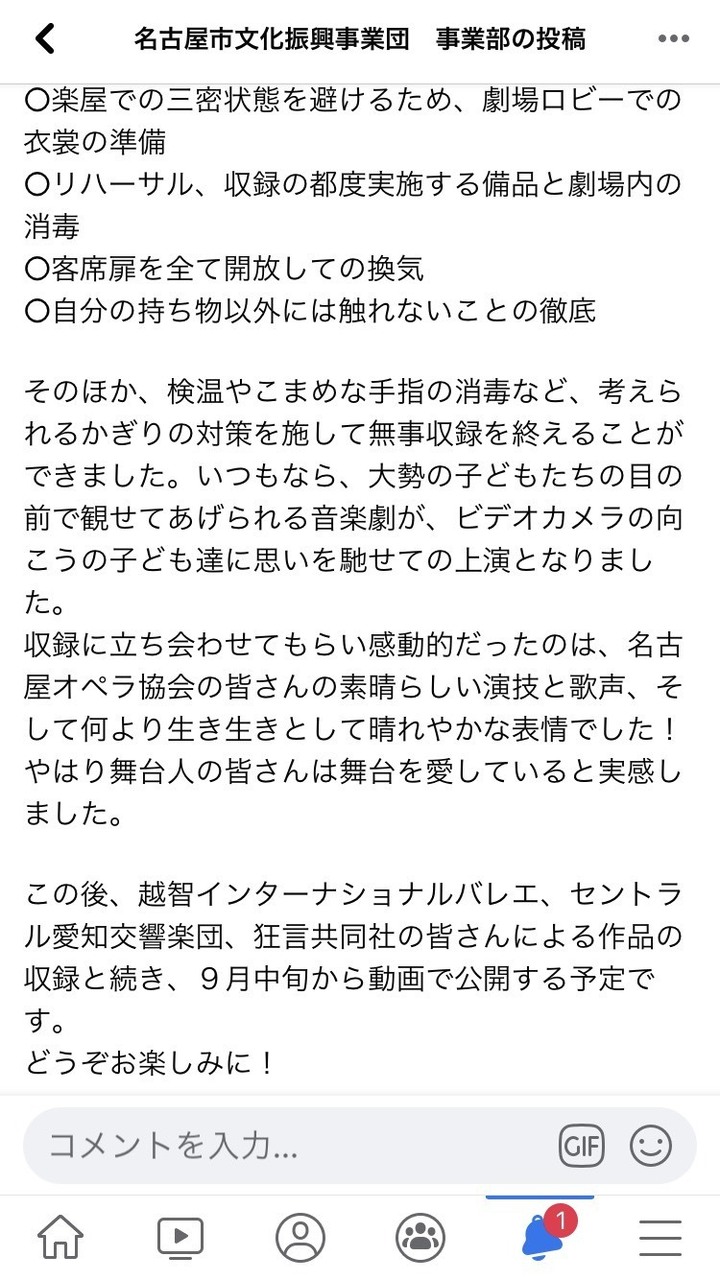Image resolution: width=720 pixels, height=1280 pixels.
Task: Open the GIF picker
Action: tap(582, 1146)
